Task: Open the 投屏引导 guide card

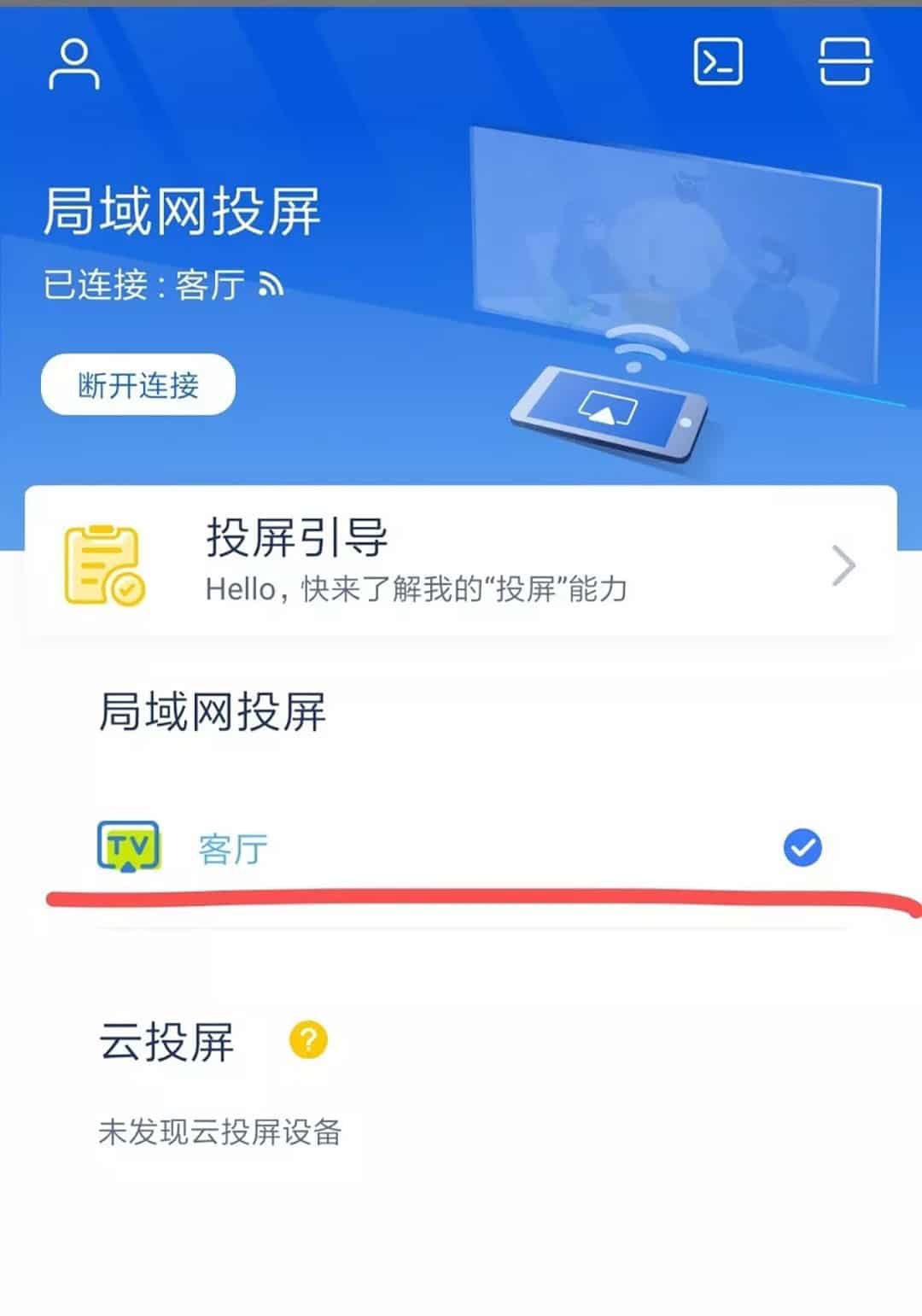Action: pyautogui.click(x=461, y=562)
